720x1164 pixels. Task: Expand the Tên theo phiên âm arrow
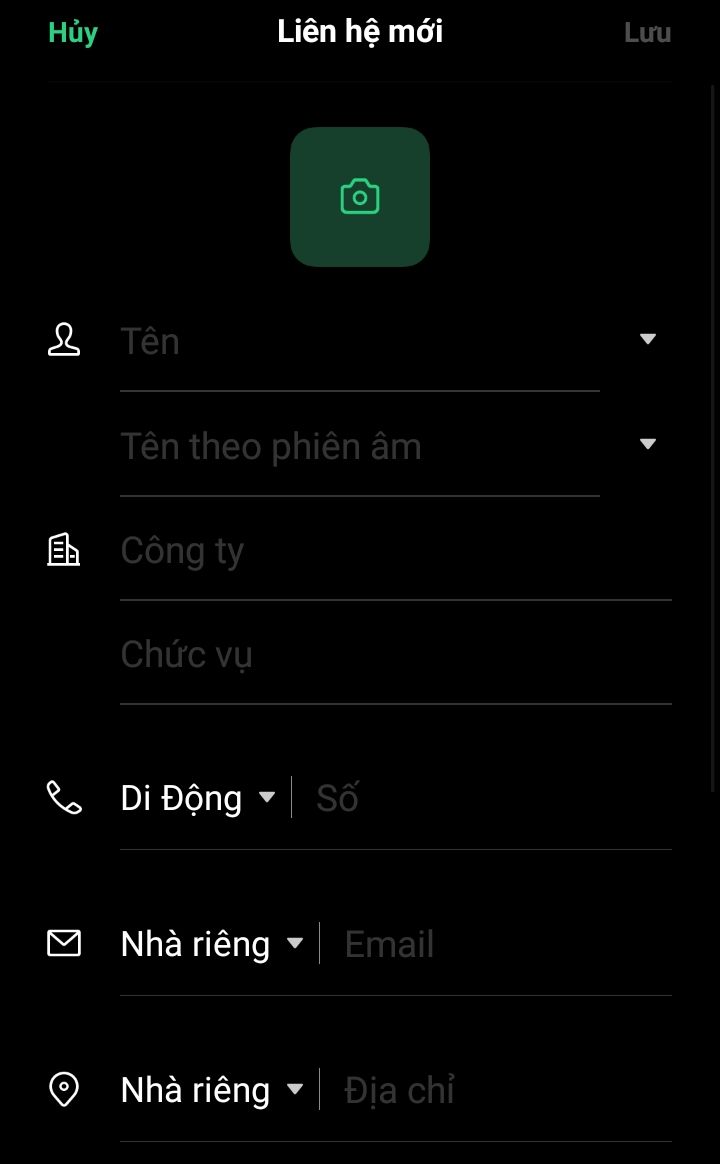click(x=648, y=444)
